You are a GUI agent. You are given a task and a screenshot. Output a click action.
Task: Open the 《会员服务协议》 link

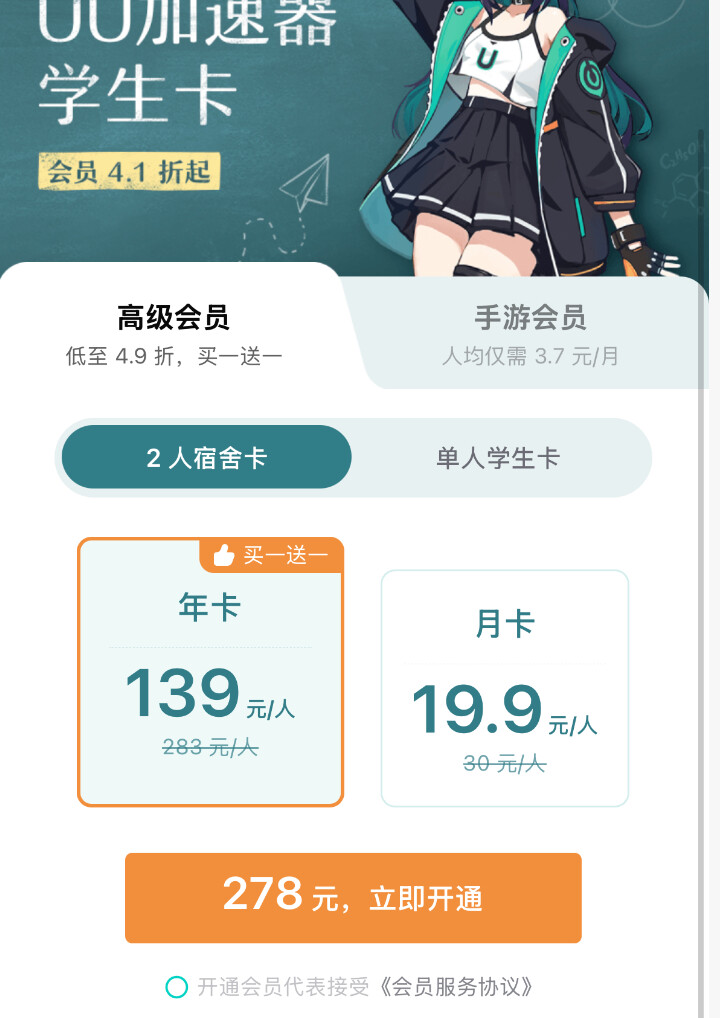[456, 987]
